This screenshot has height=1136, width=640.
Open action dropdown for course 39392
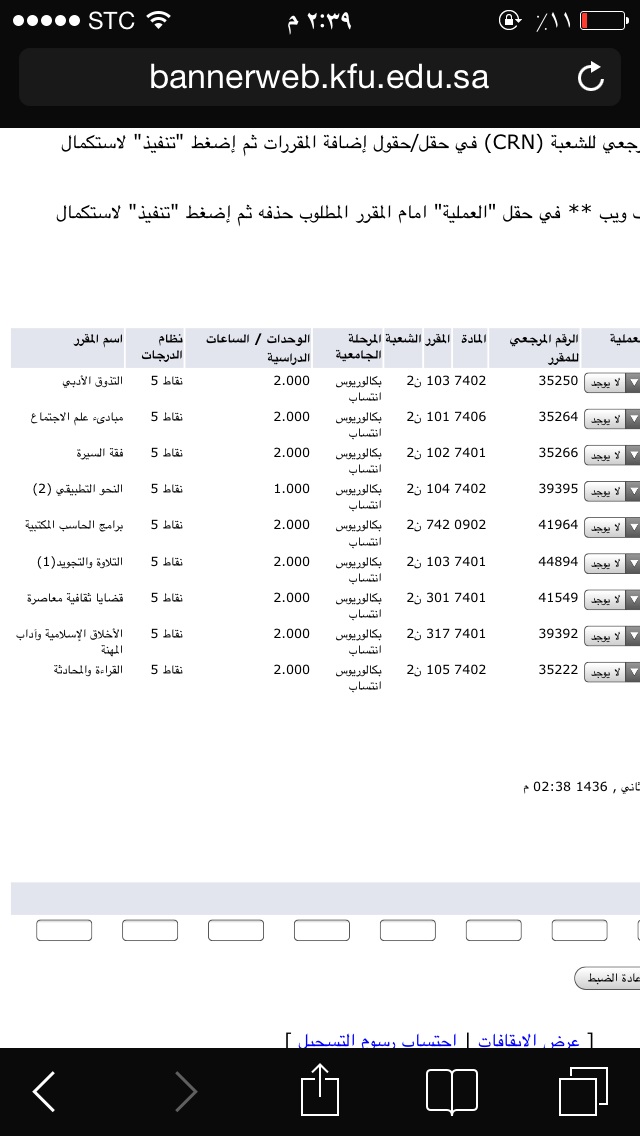[612, 637]
